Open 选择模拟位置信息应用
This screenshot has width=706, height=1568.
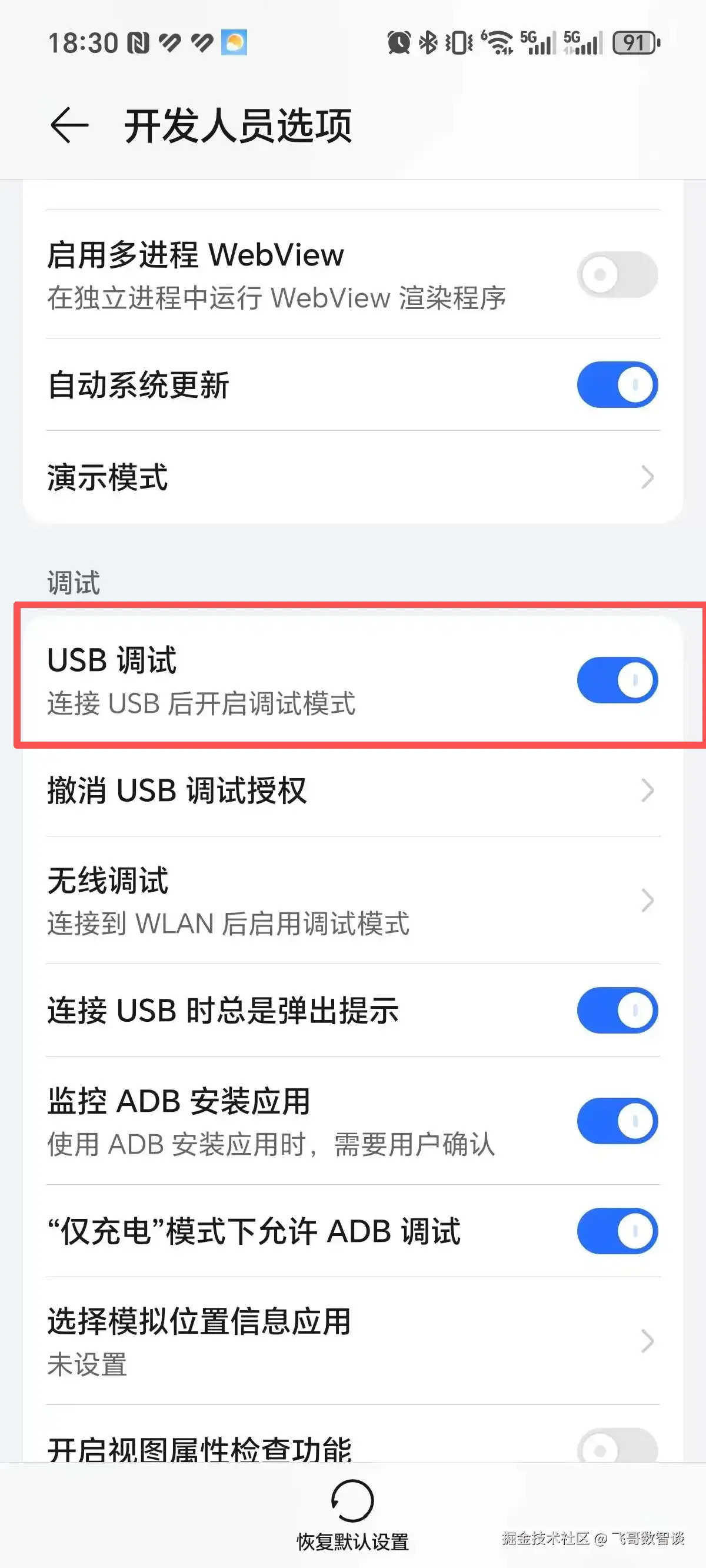(352, 1341)
